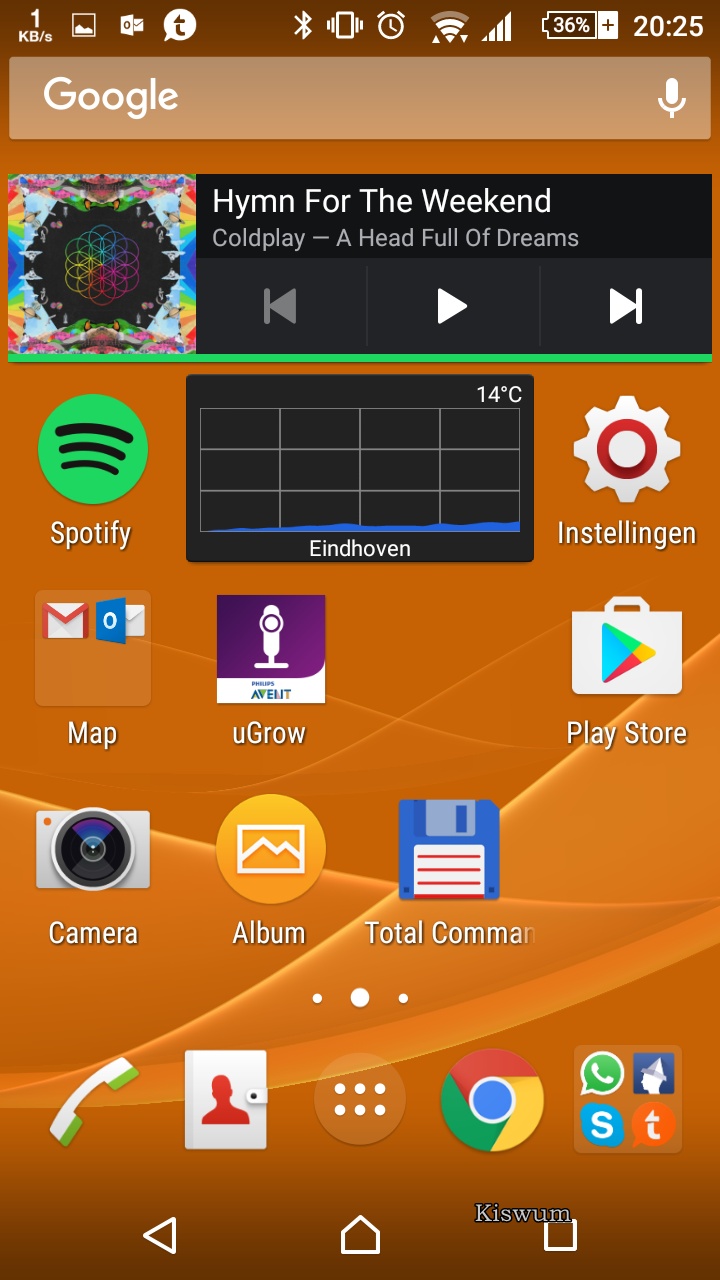Open the Eindhoven weather widget

[360, 468]
